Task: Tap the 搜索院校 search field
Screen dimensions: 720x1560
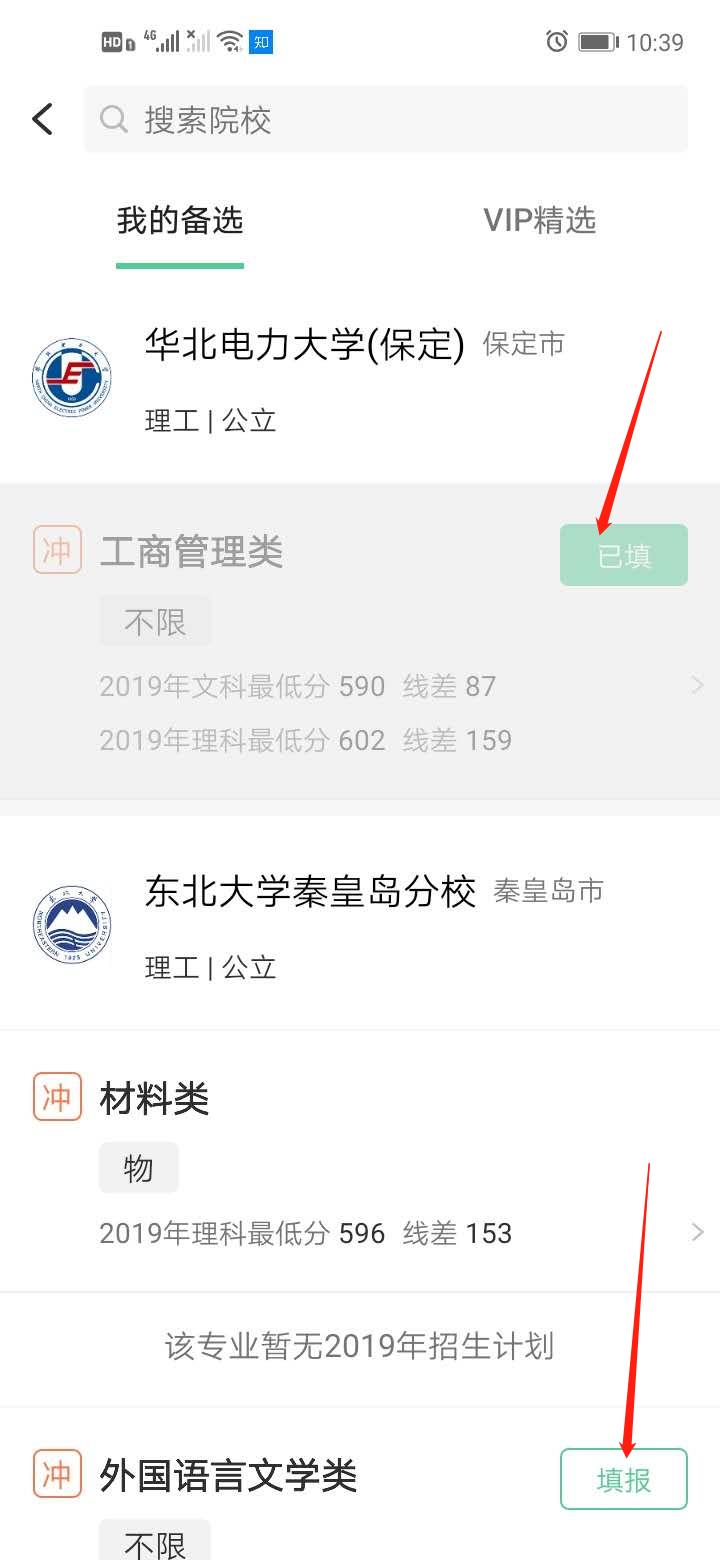Action: 385,120
